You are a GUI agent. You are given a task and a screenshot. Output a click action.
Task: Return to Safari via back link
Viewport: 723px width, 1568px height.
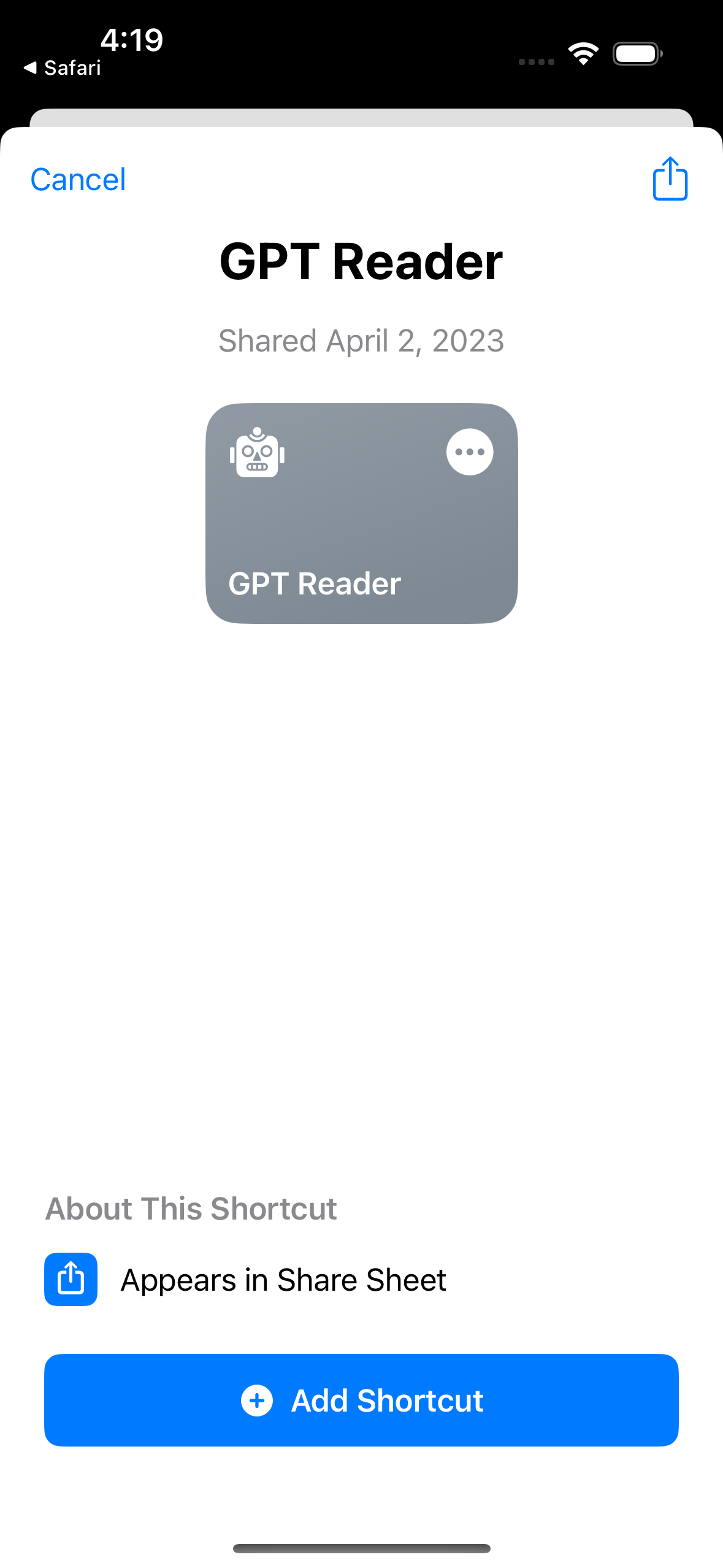[x=63, y=68]
